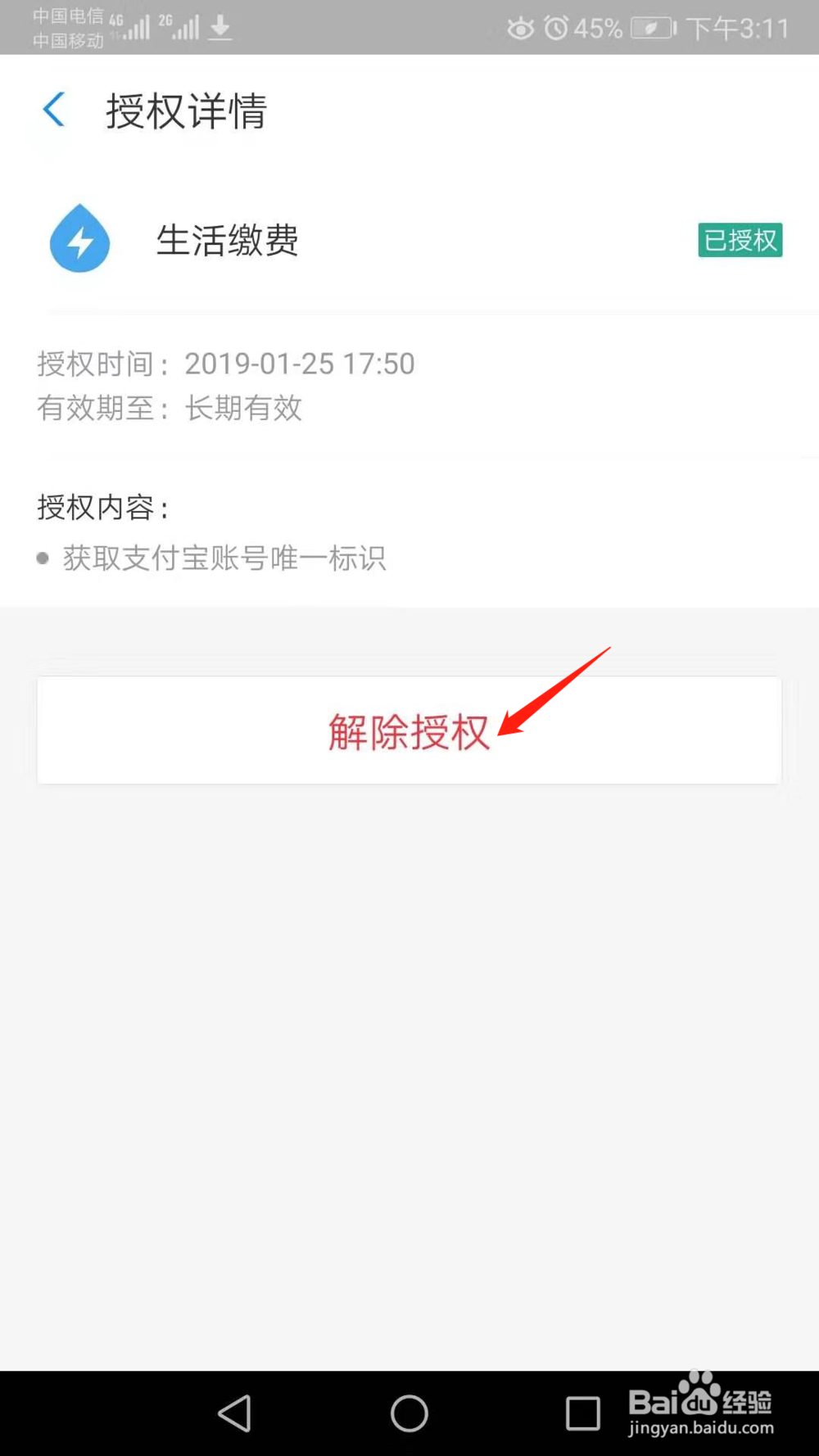Tap the download icon in the status bar
The height and width of the screenshot is (1456, 819).
219,27
